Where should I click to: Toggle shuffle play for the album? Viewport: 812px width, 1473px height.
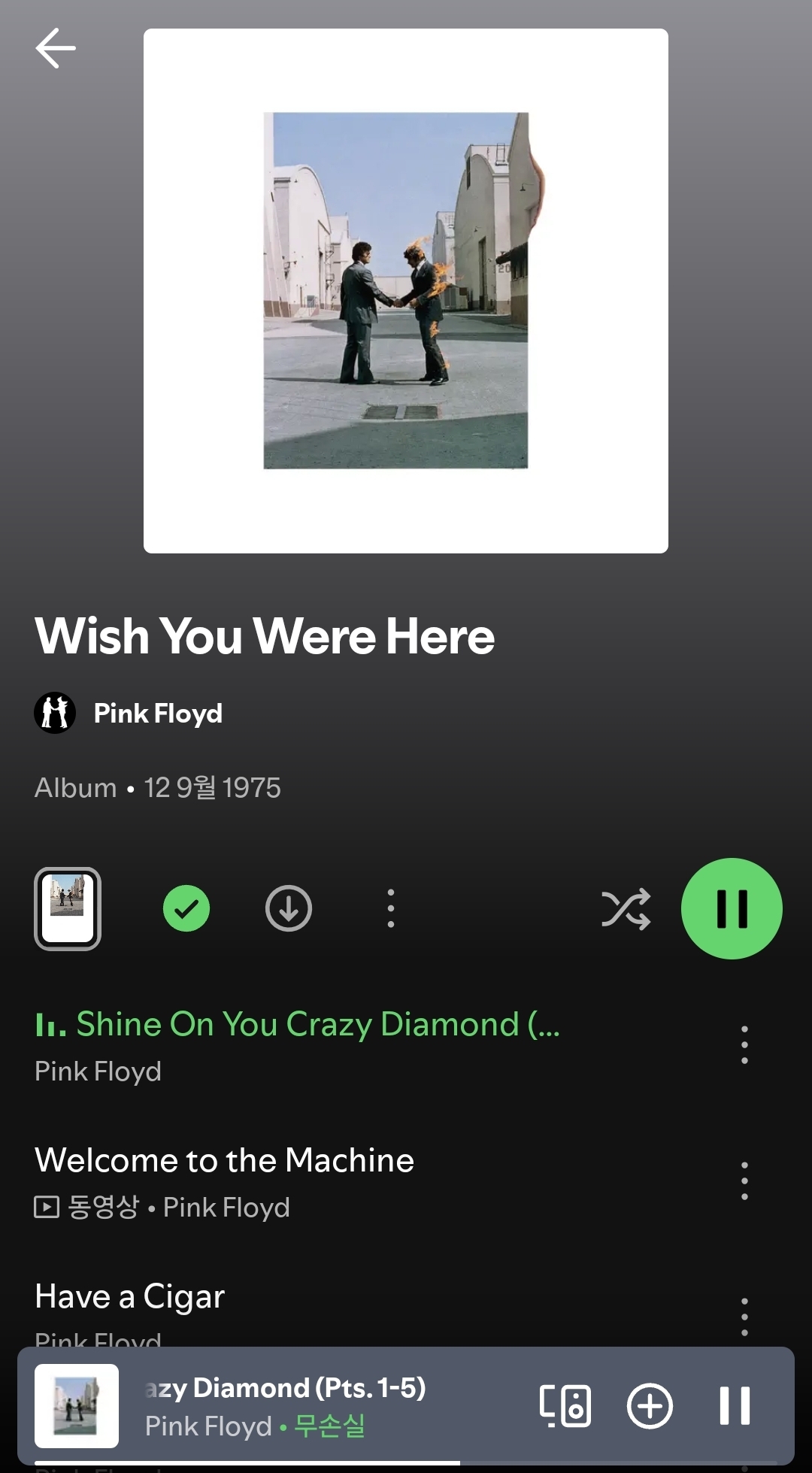pos(626,908)
